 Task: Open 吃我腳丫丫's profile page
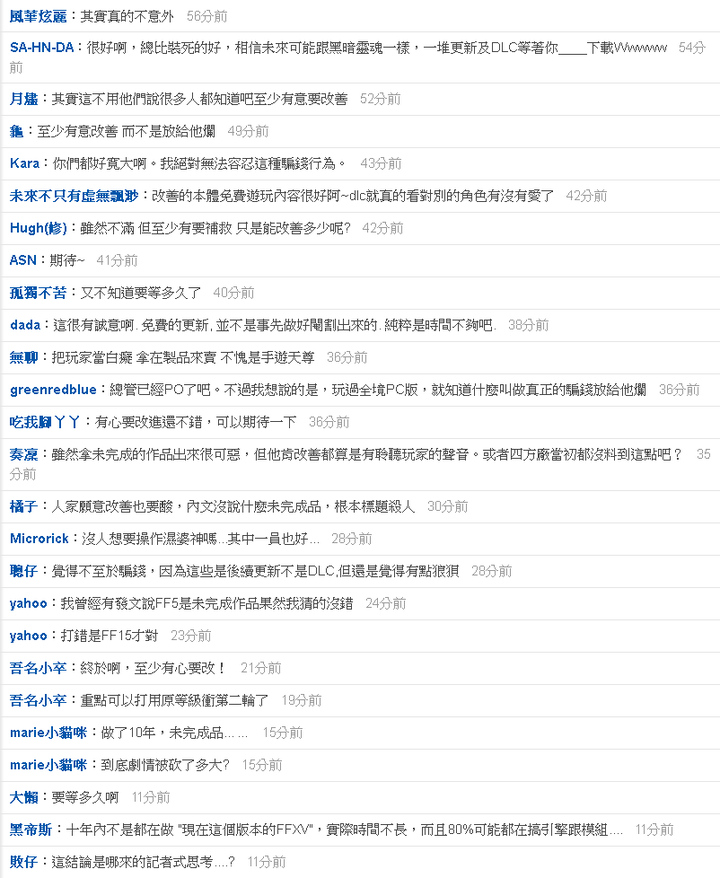click(45, 422)
